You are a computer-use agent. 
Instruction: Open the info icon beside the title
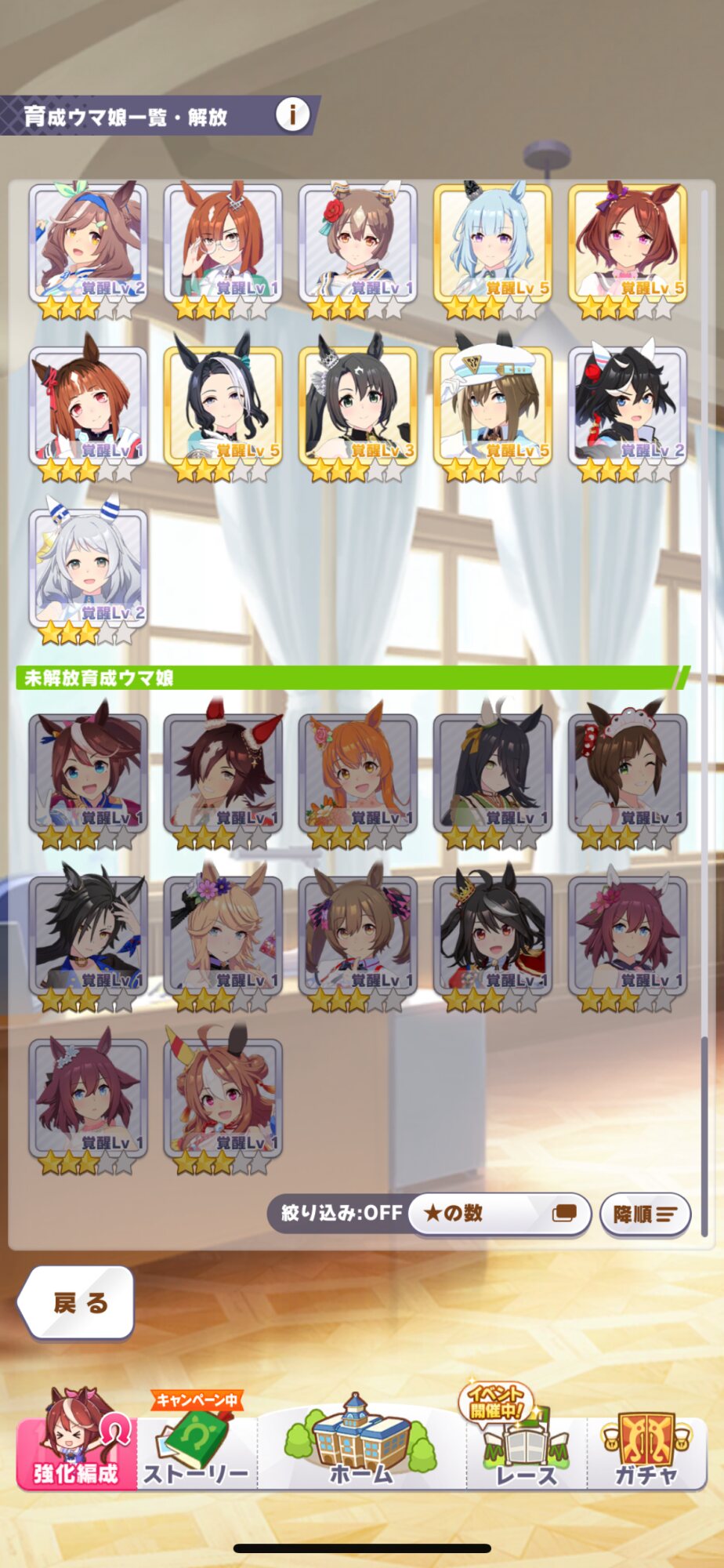(292, 115)
